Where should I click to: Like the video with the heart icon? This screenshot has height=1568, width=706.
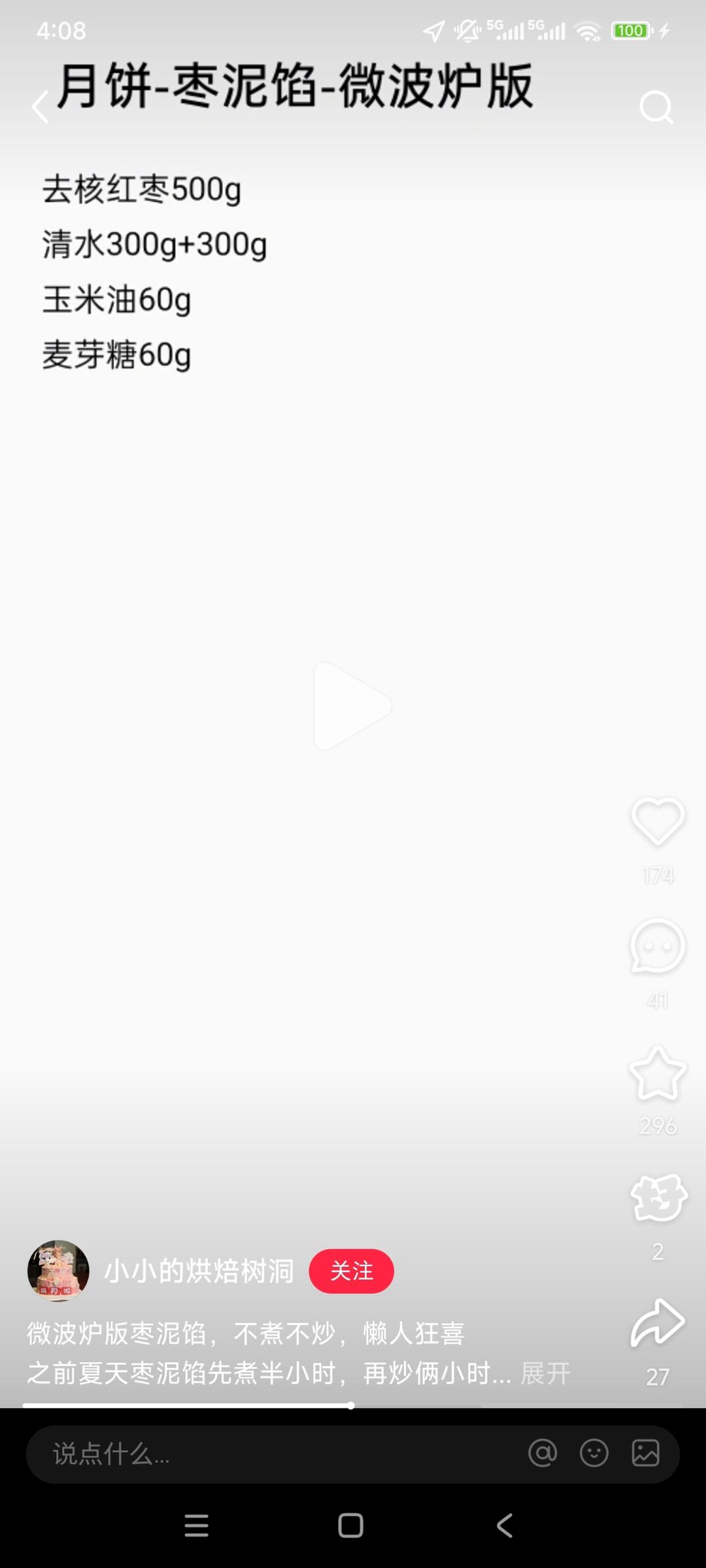[656, 822]
